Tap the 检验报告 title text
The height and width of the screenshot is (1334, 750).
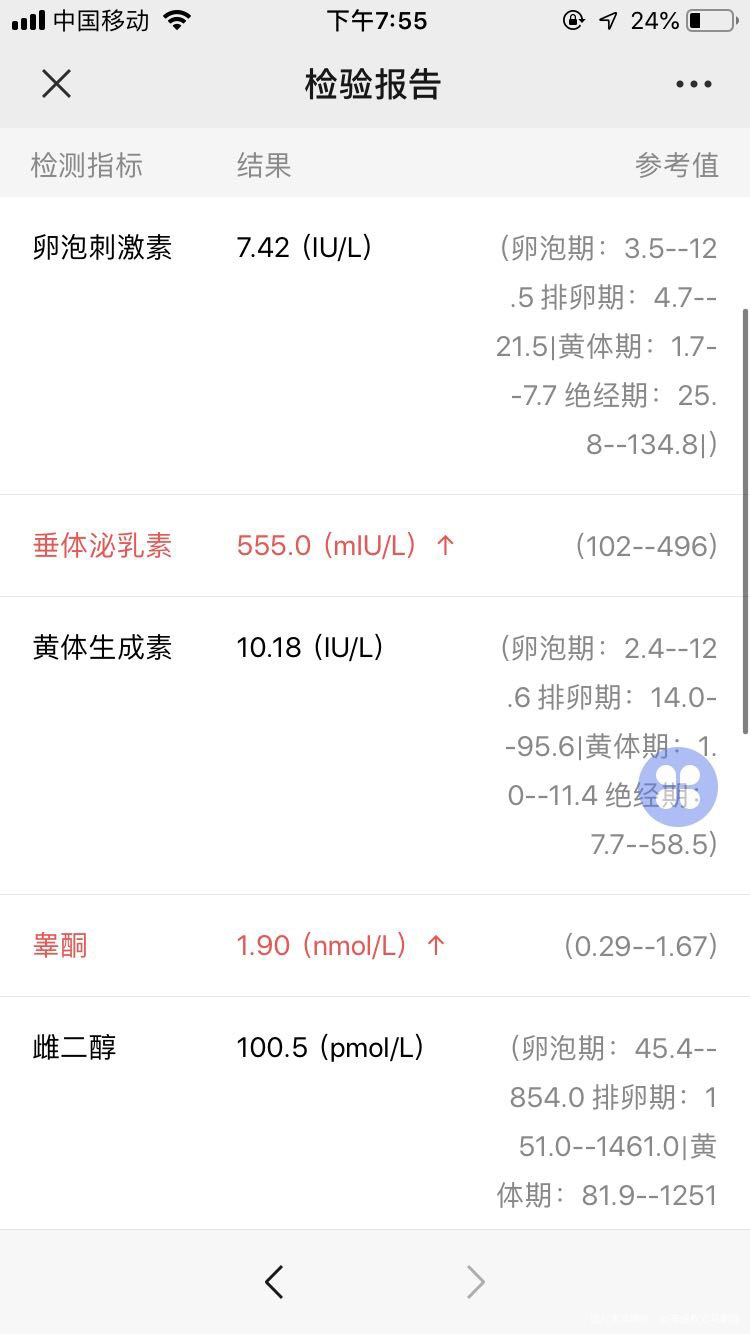[x=375, y=84]
